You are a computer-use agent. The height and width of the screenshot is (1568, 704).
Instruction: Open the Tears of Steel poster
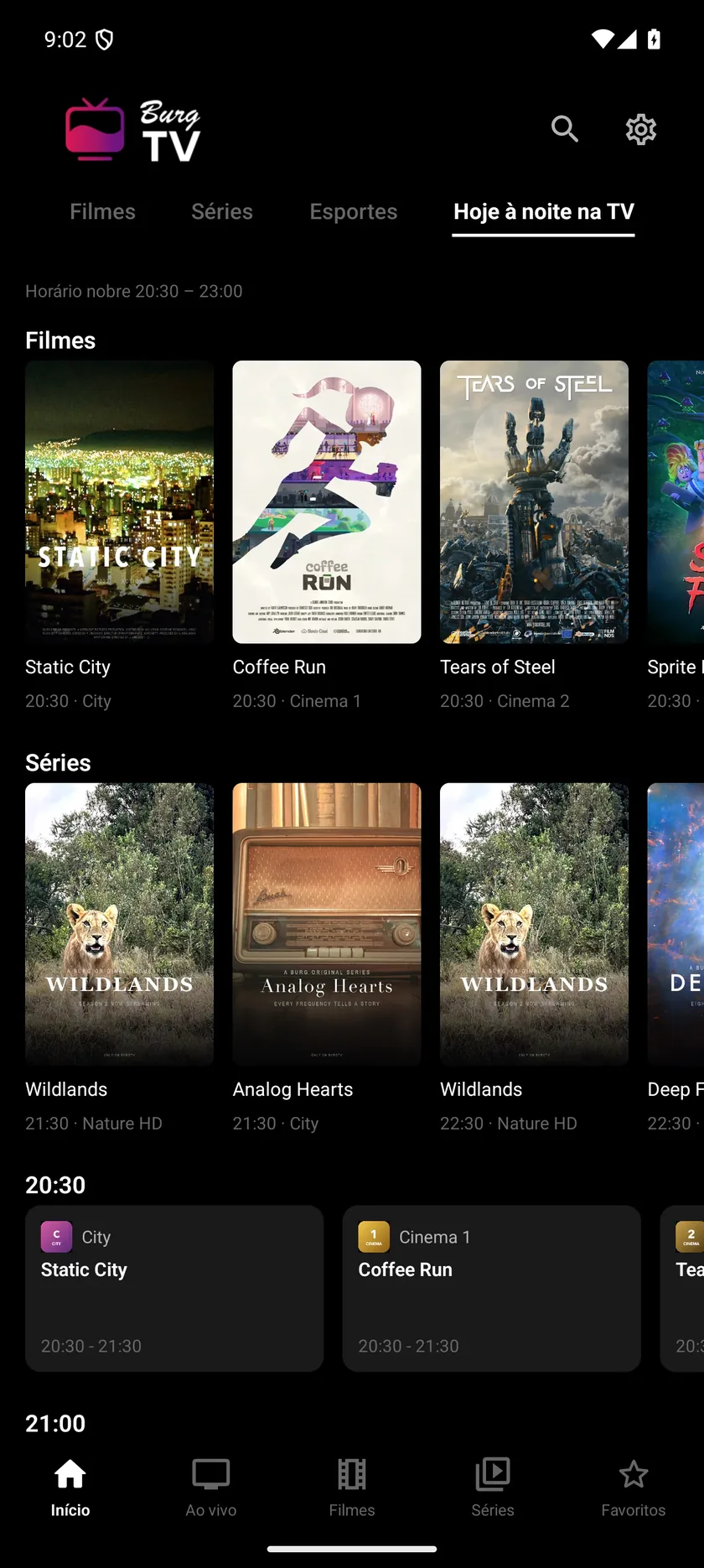pos(534,501)
